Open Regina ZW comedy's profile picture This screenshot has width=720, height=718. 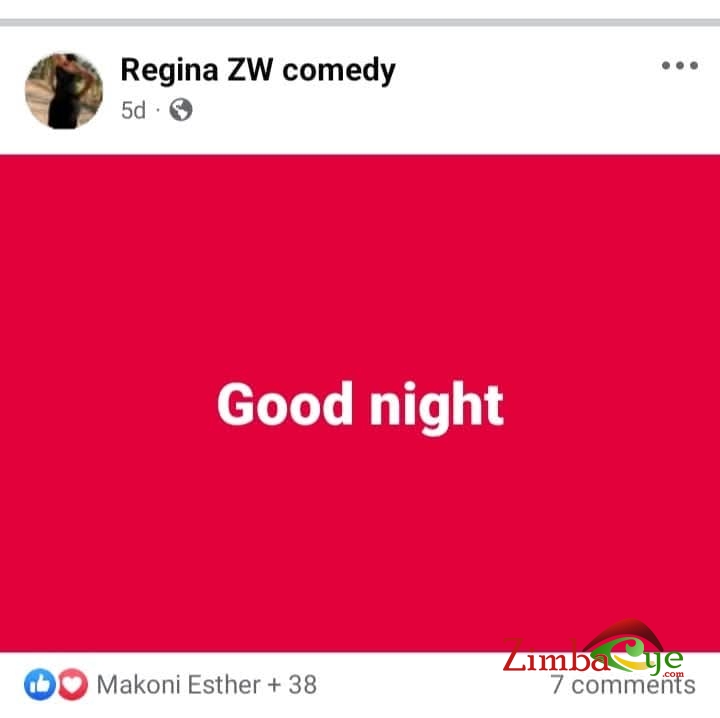64,91
